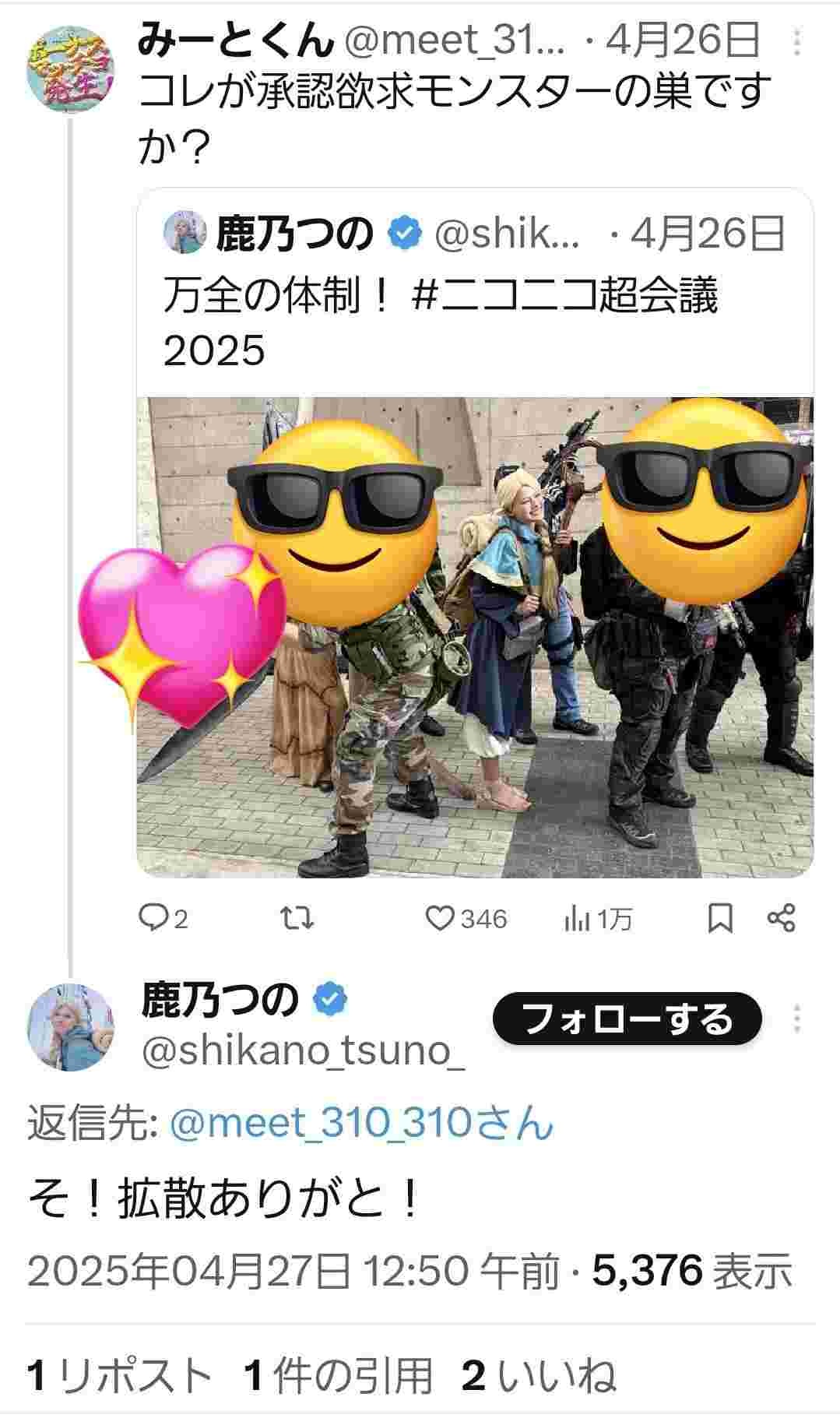This screenshot has width=840, height=1418.
Task: Open overflow menu on みーとくん's post
Action: (x=796, y=42)
